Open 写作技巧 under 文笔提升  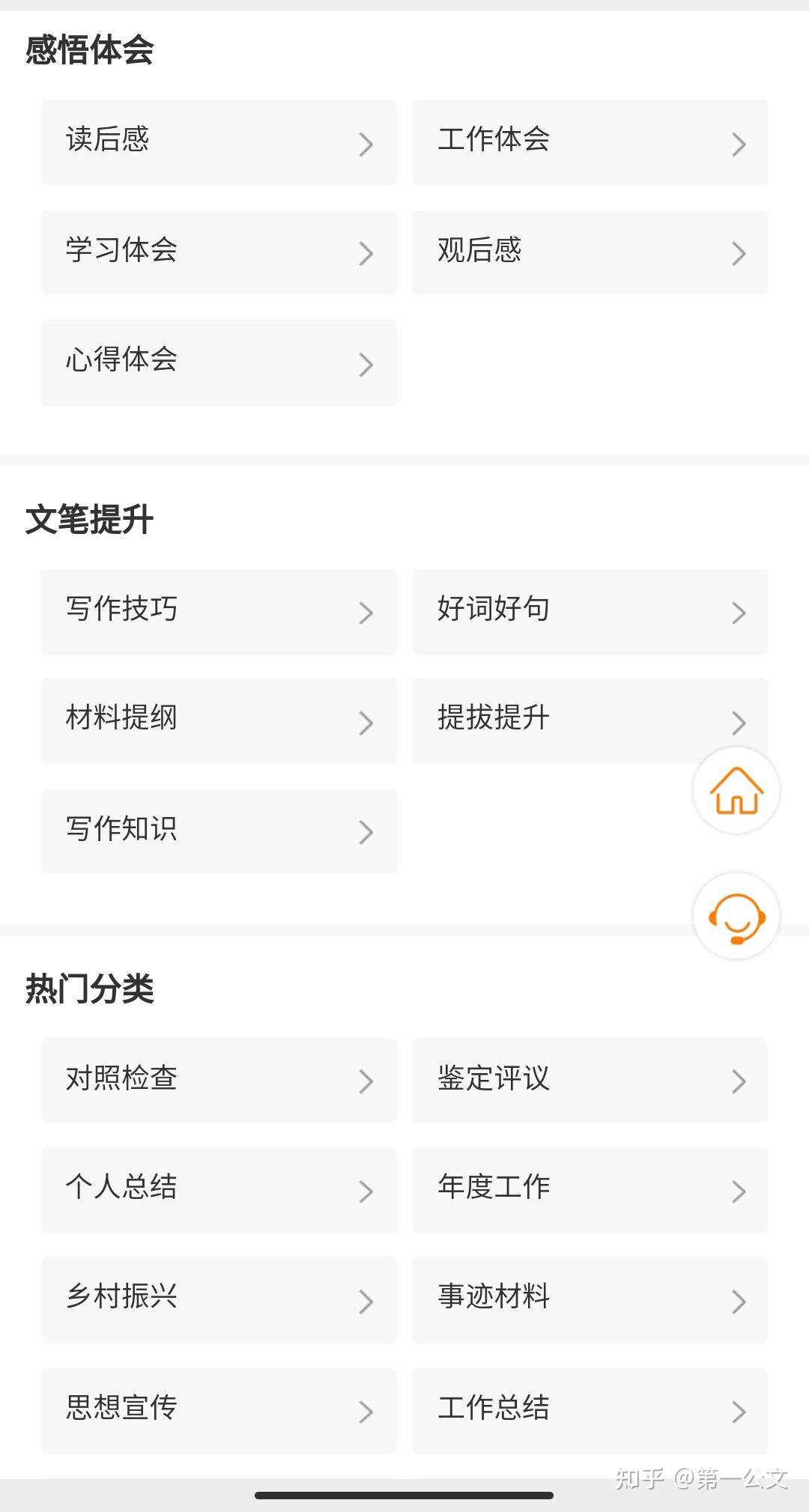pos(219,611)
